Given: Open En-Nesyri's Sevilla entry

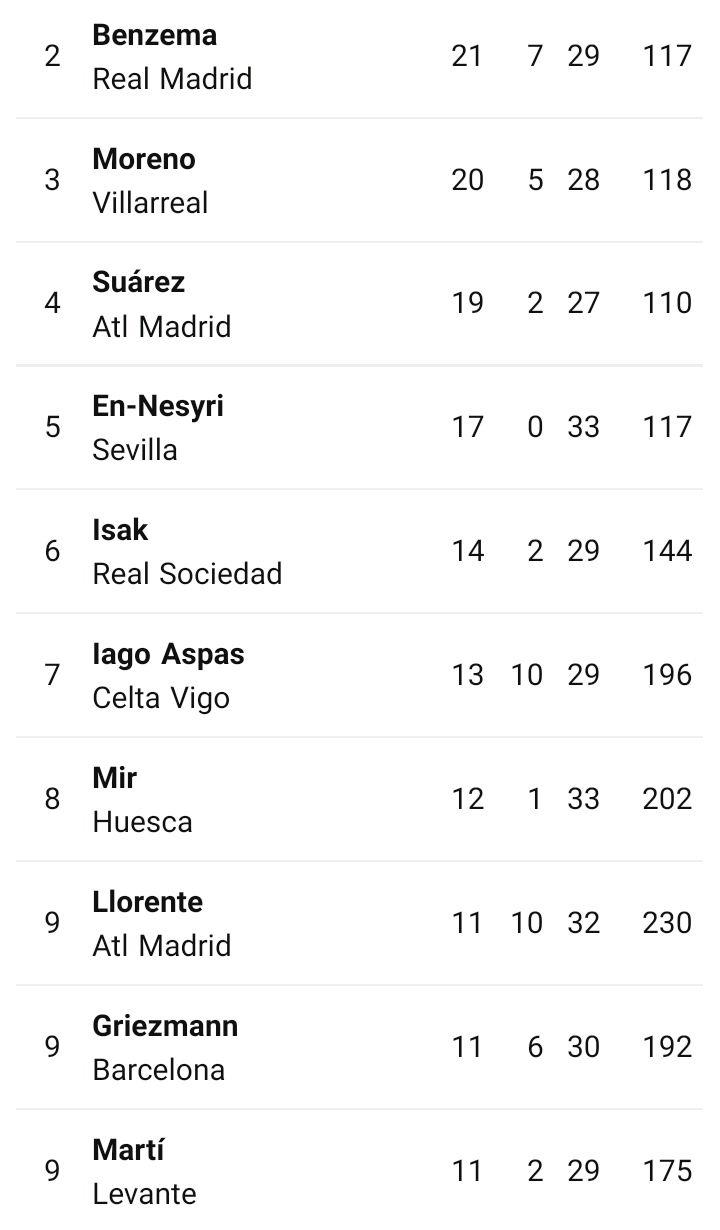Looking at the screenshot, I should point(360,428).
